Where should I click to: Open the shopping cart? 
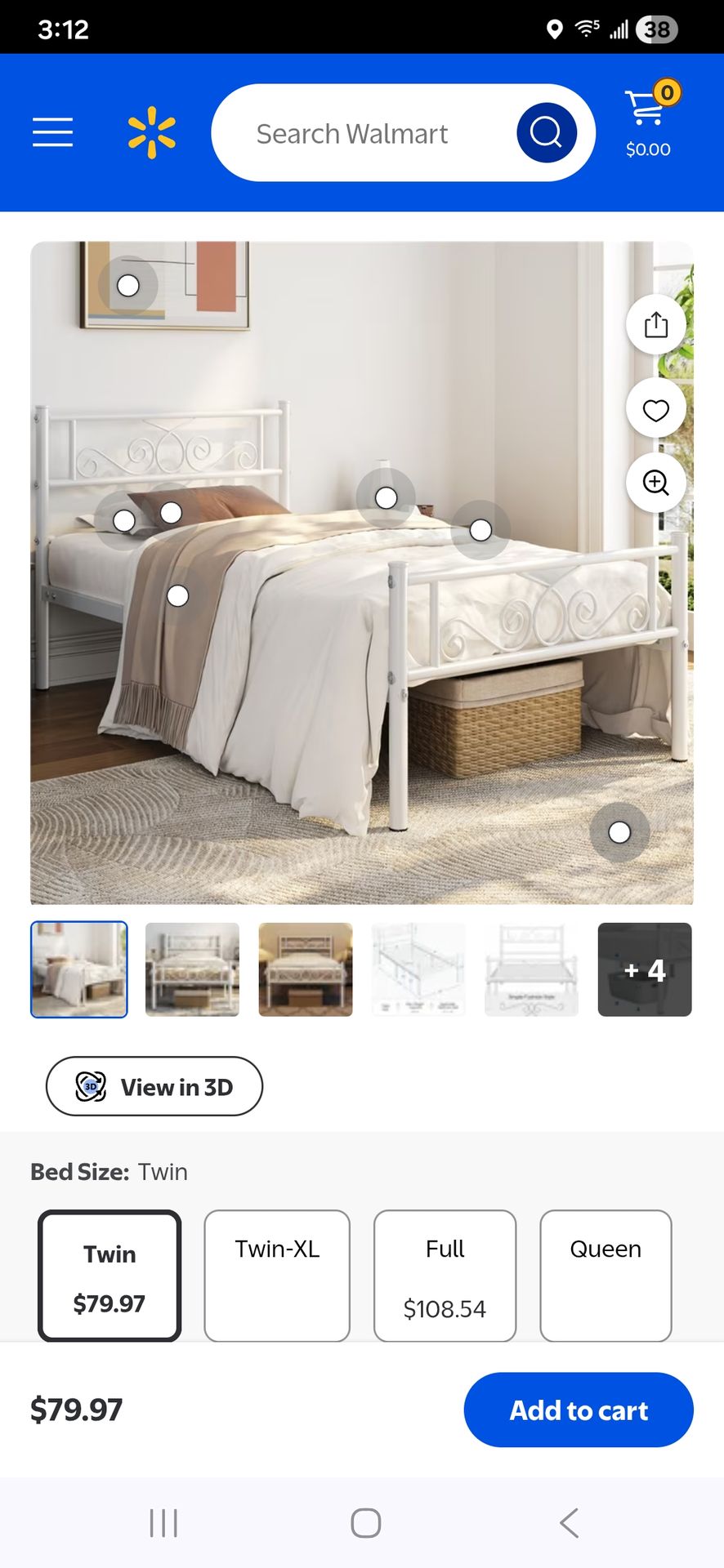[x=650, y=120]
